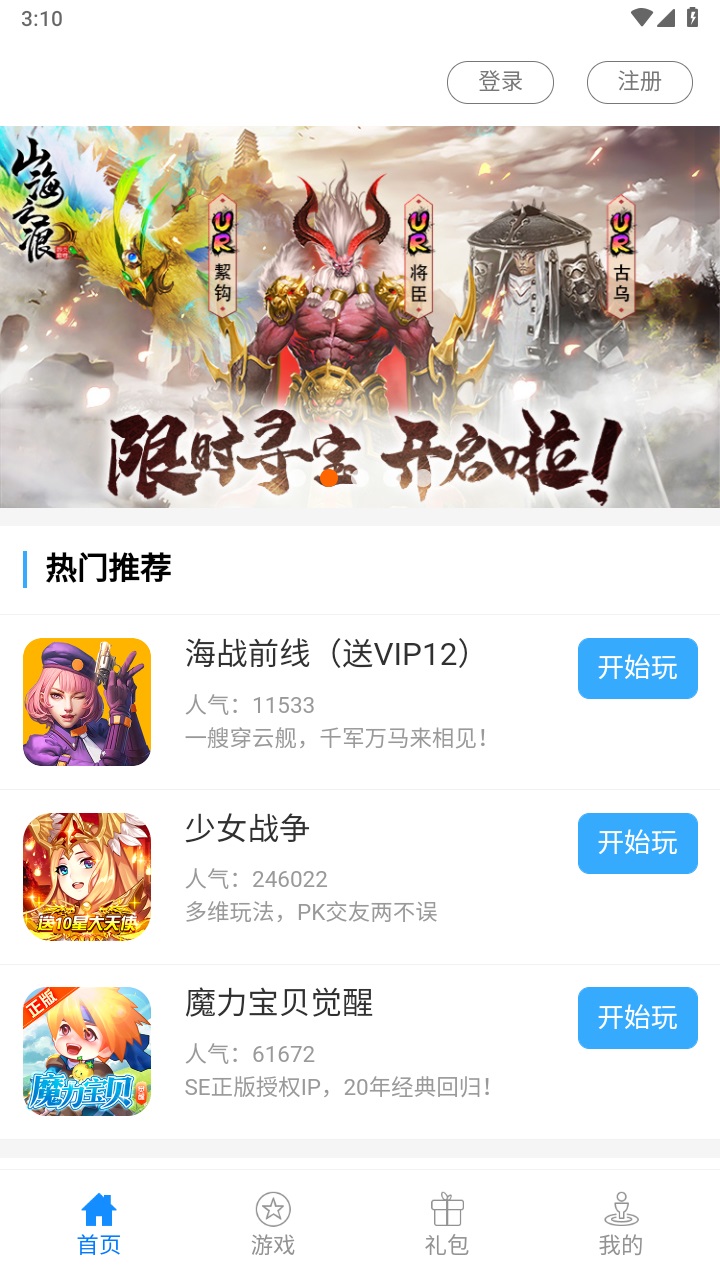Tap 开始玩 for 少女战争
The width and height of the screenshot is (720, 1280).
click(x=637, y=843)
